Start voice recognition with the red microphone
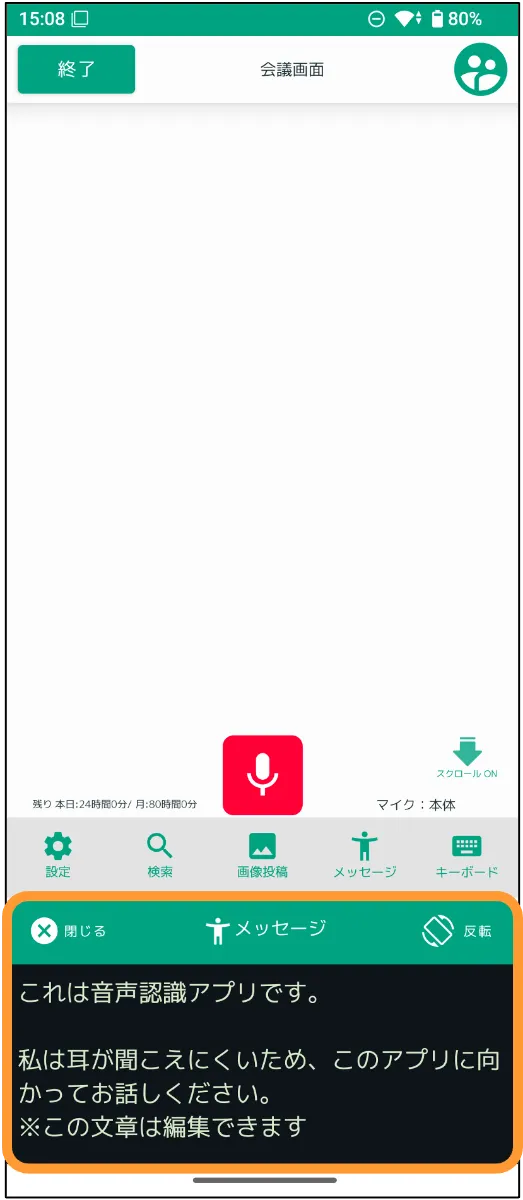The height and width of the screenshot is (1200, 523). [x=262, y=775]
